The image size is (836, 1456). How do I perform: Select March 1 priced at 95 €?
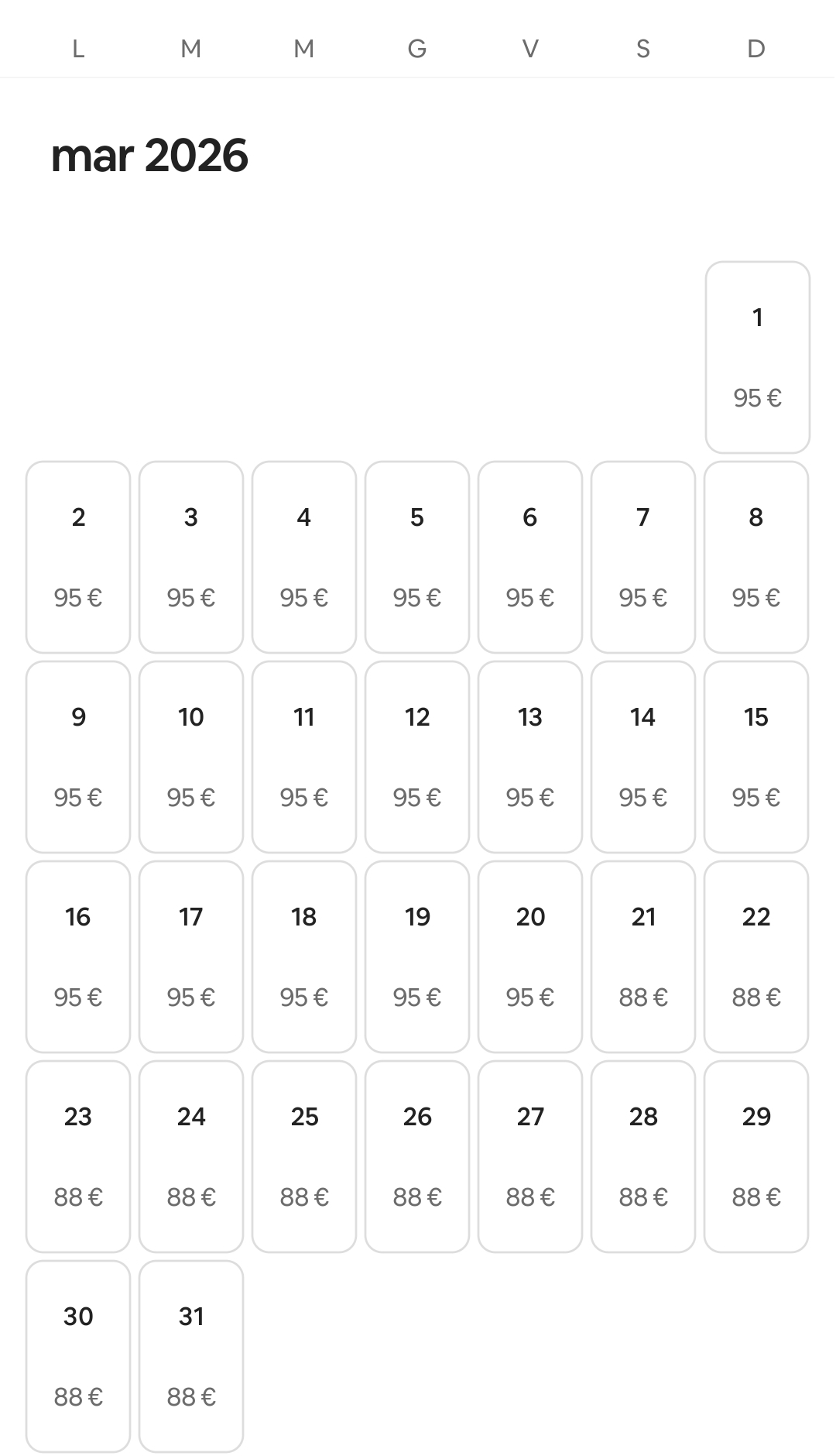pos(757,357)
